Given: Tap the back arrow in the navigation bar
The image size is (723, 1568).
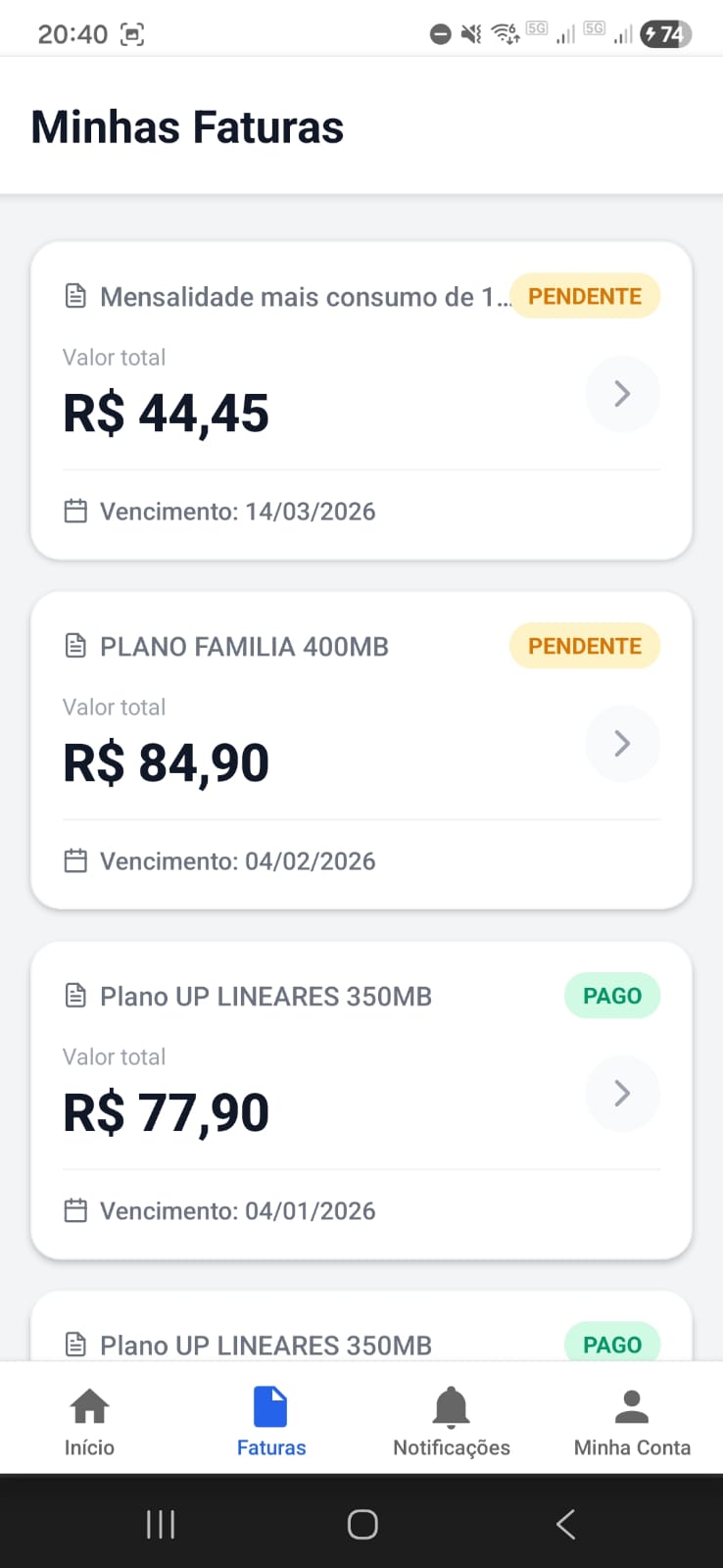Looking at the screenshot, I should tap(564, 1523).
